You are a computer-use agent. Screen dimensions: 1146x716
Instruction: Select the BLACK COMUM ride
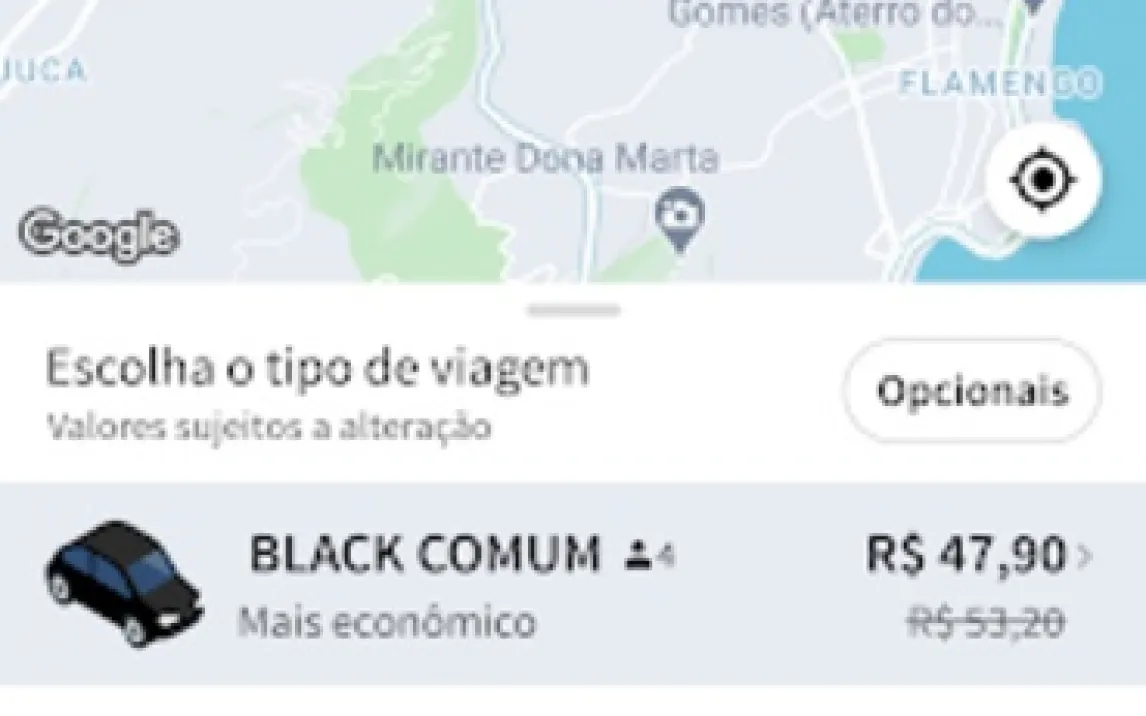[x=572, y=583]
